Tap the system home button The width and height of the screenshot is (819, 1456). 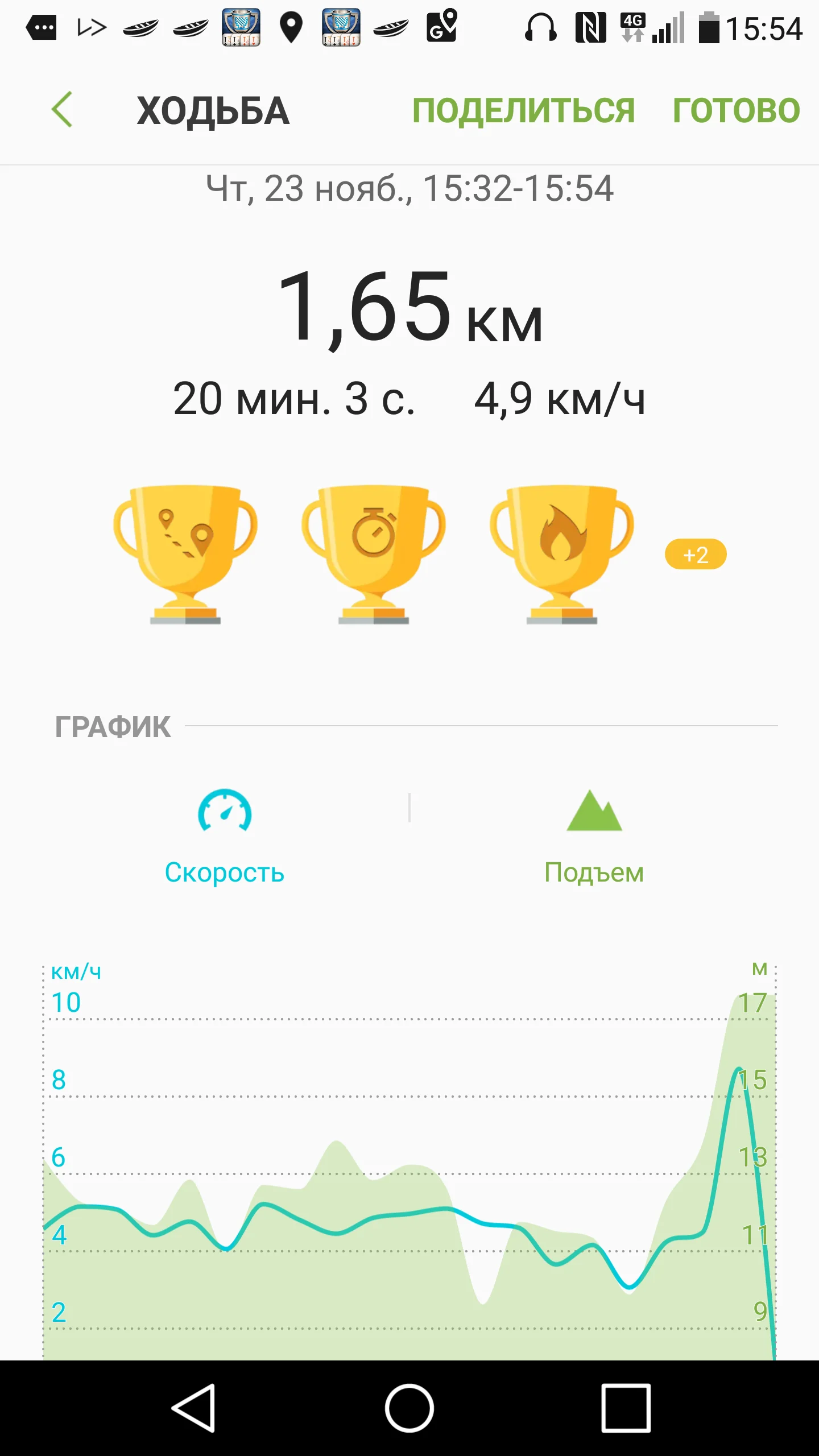[409, 1408]
